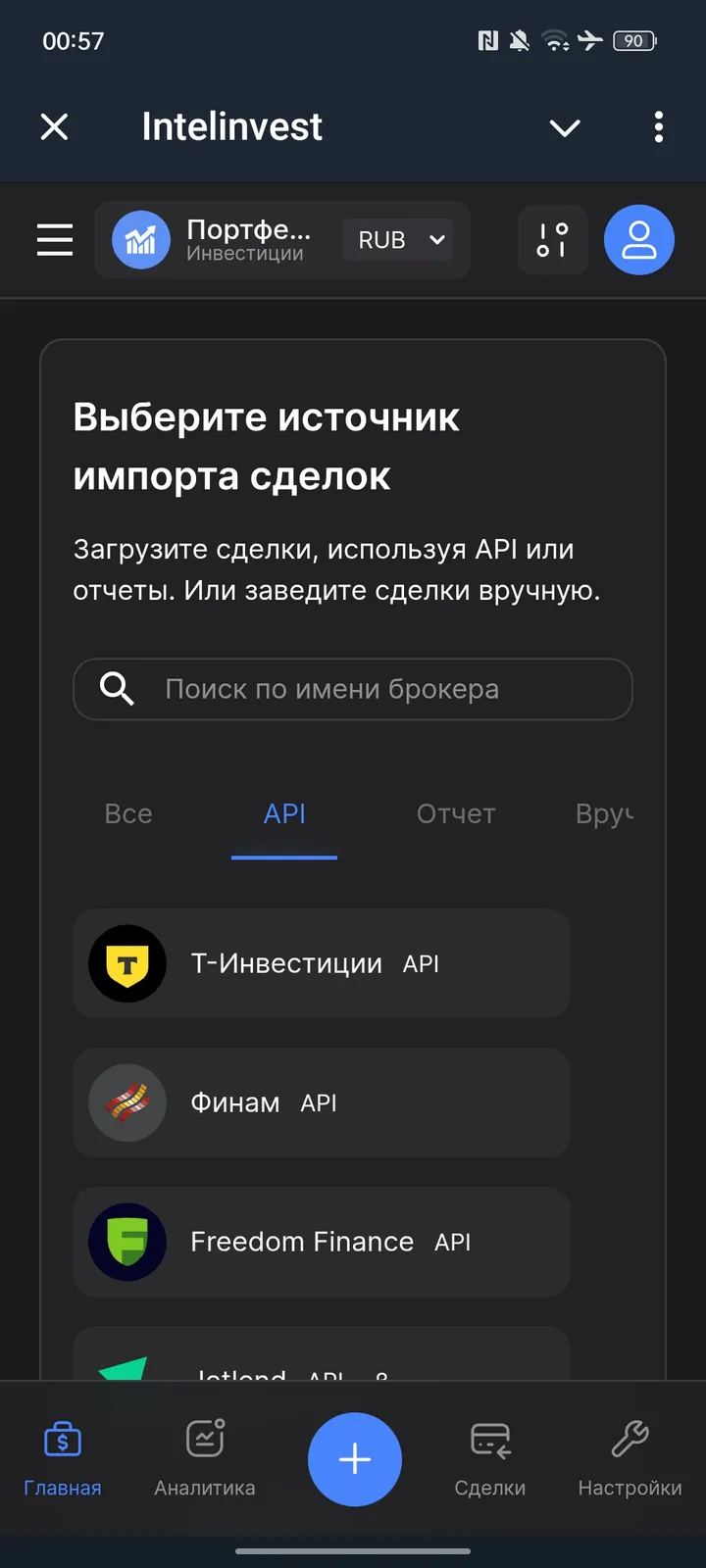Open the portfolio settings sliders icon
The height and width of the screenshot is (1568, 706).
pos(552,239)
